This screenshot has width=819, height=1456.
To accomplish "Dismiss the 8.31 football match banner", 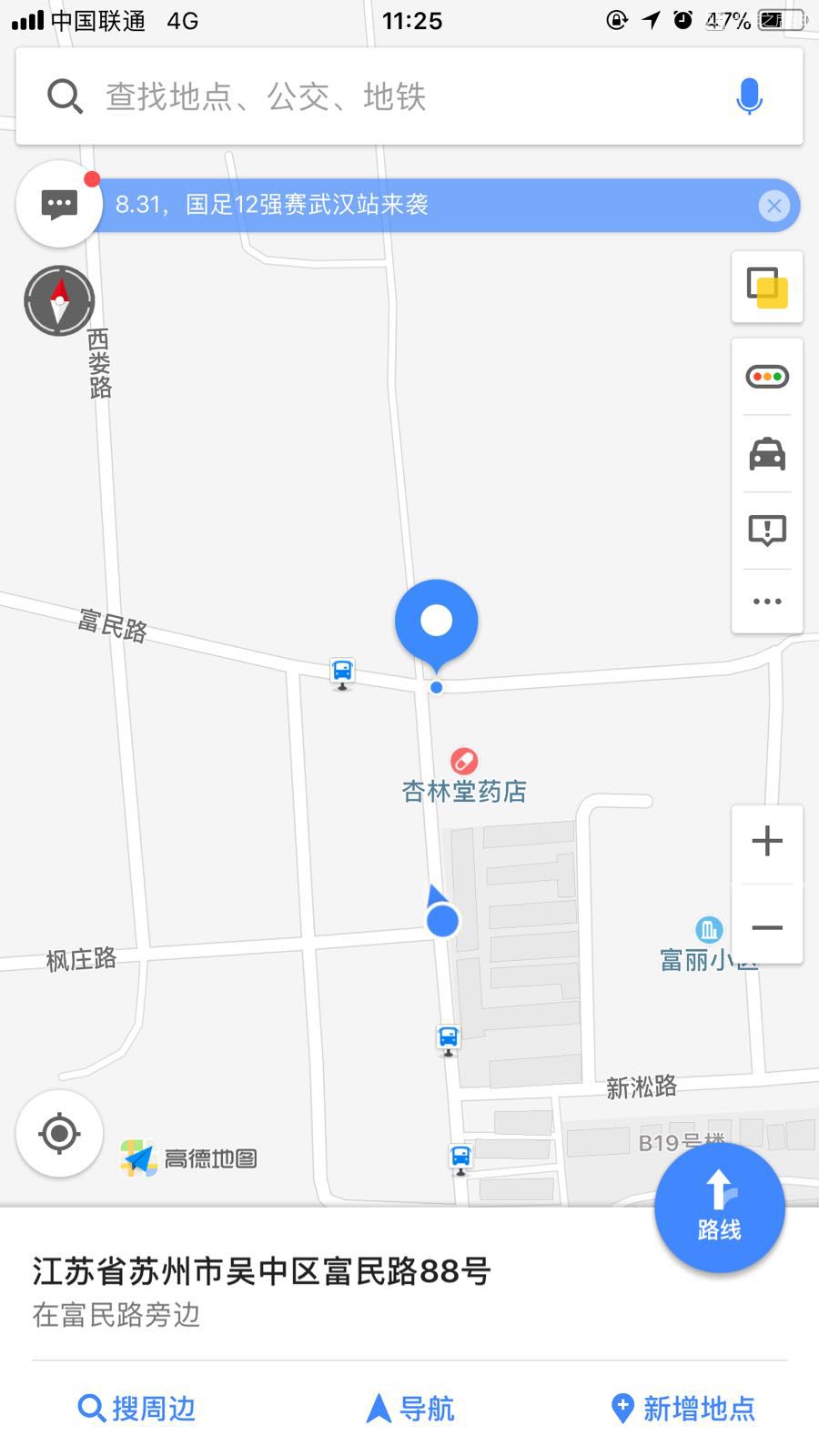I will coord(773,206).
